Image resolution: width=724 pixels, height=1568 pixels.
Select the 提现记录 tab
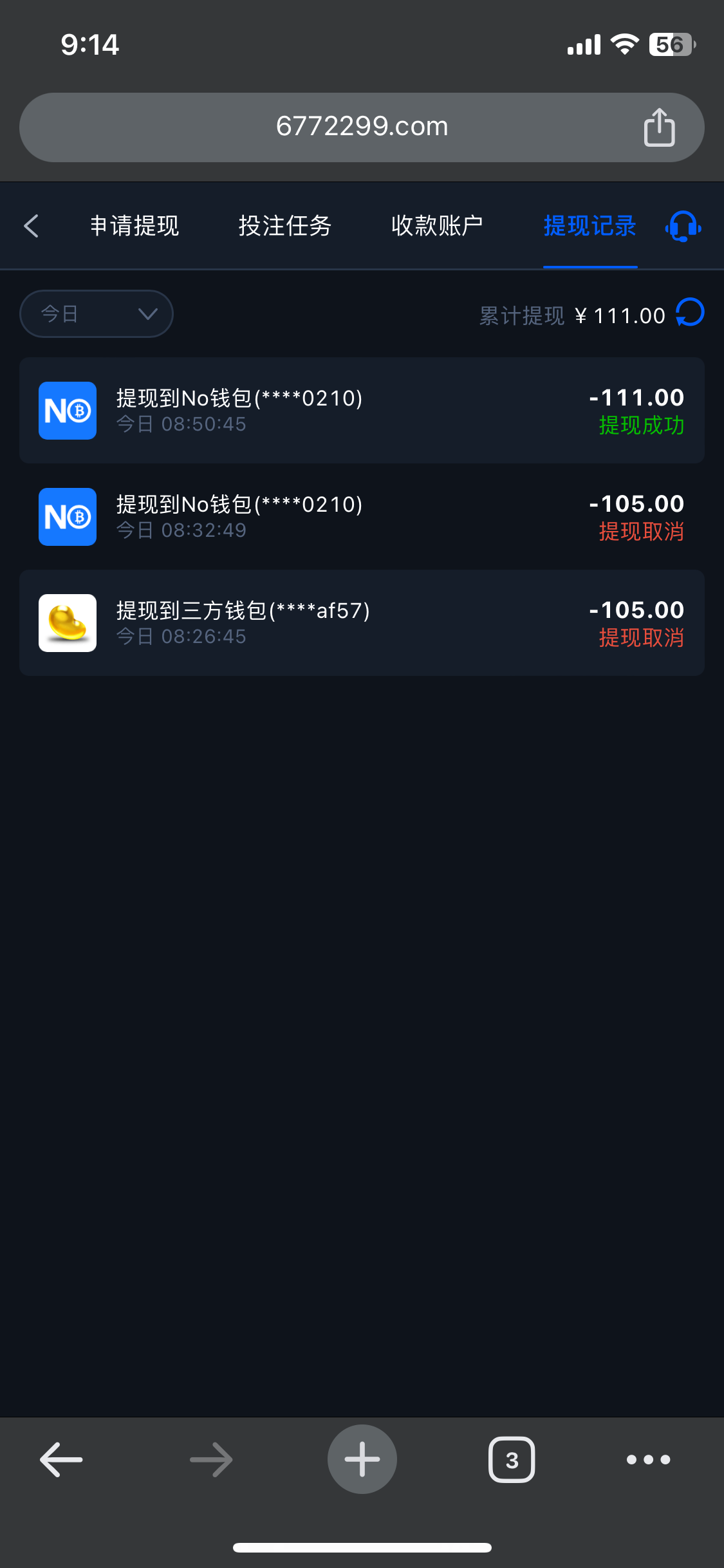coord(589,226)
